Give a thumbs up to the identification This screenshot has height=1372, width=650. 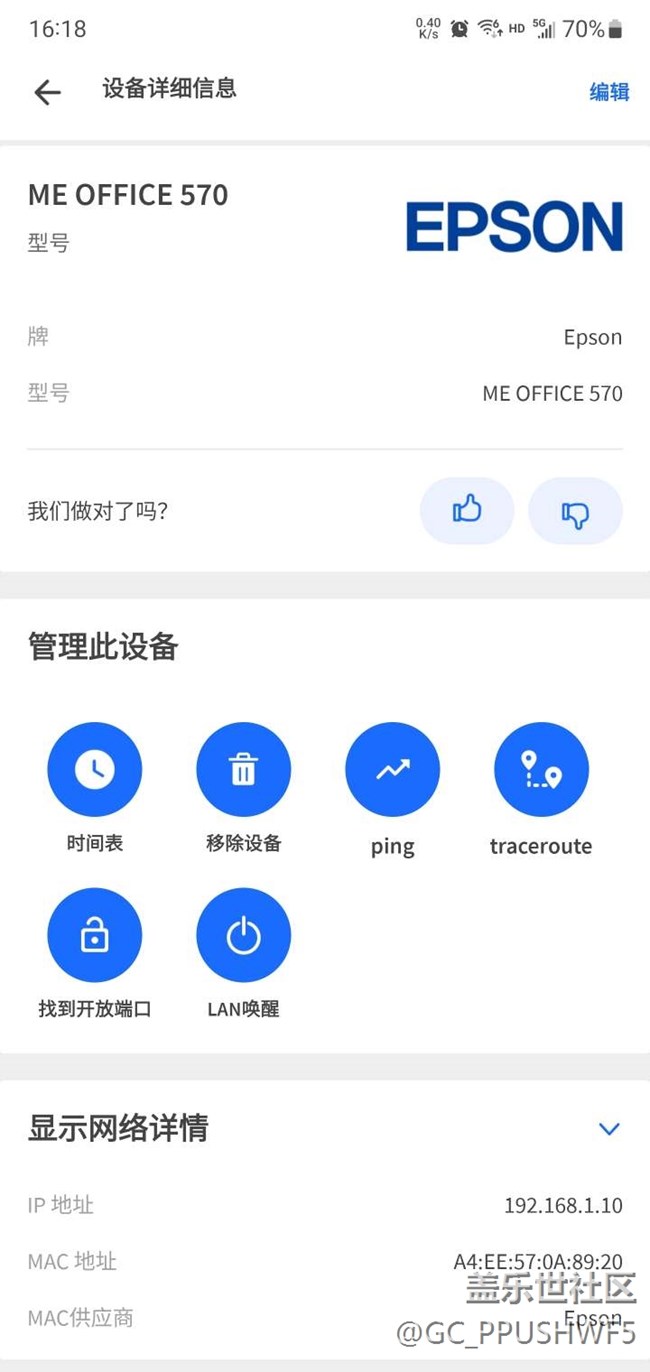(467, 511)
